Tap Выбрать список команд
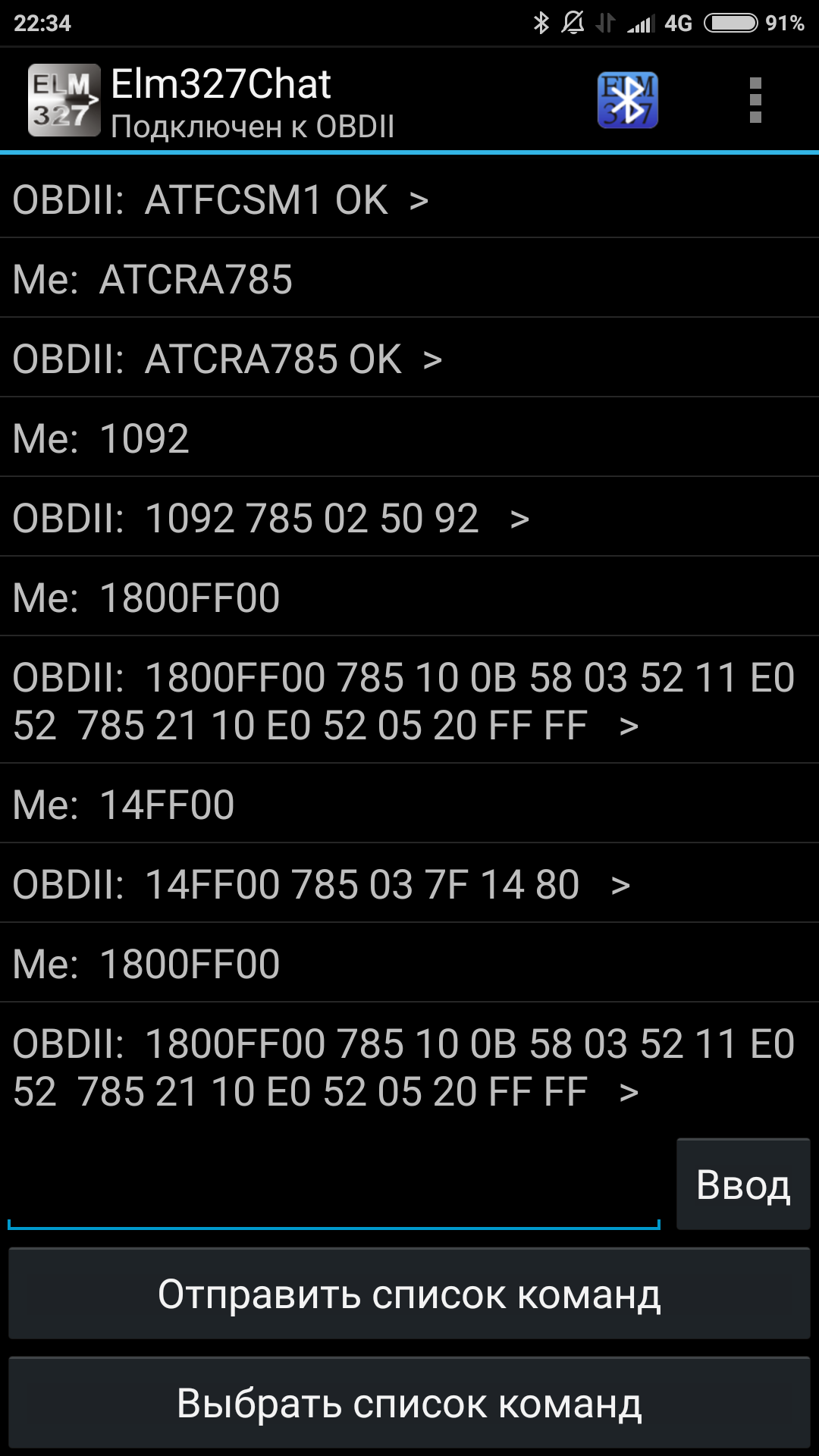Viewport: 819px width, 1456px height. coord(409,1404)
